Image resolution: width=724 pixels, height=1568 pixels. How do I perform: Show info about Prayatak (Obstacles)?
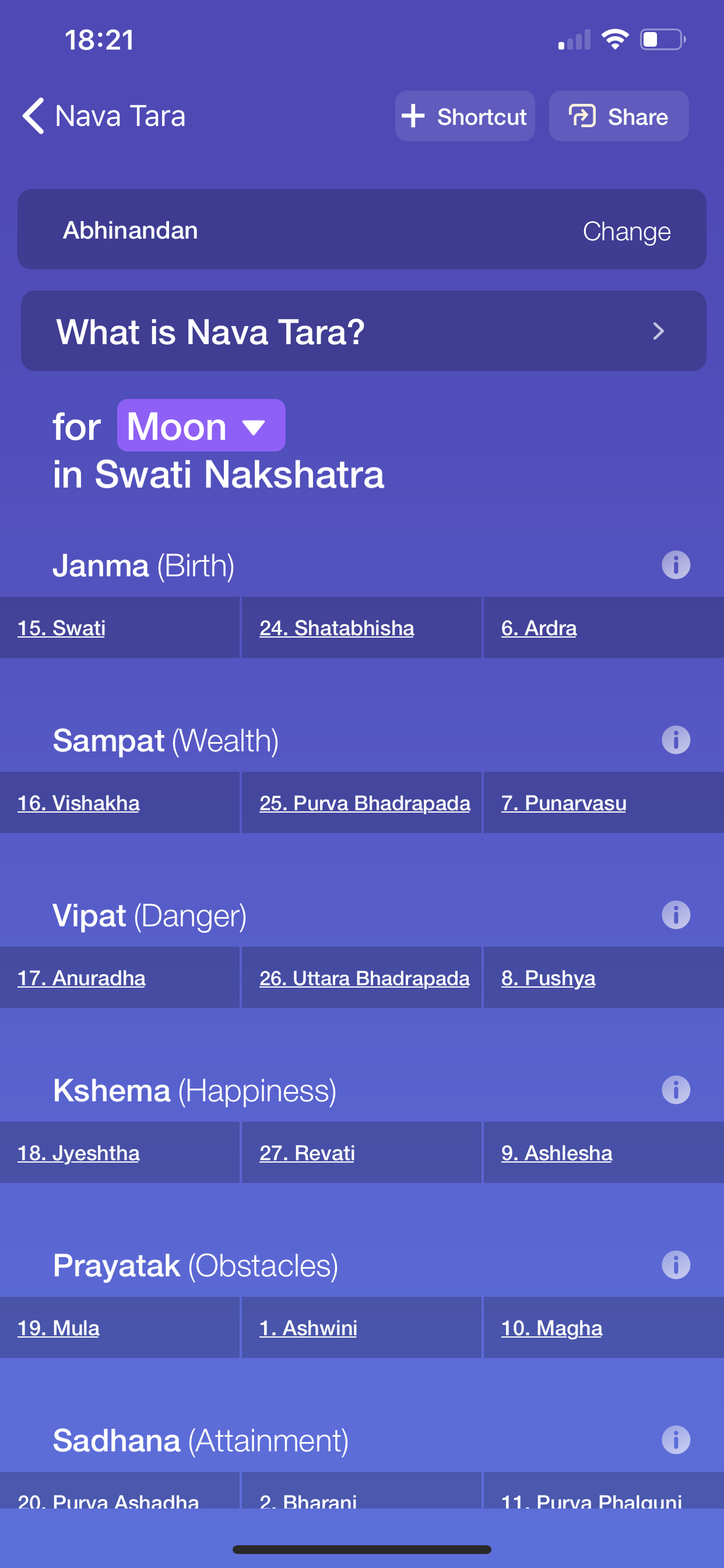676,1265
